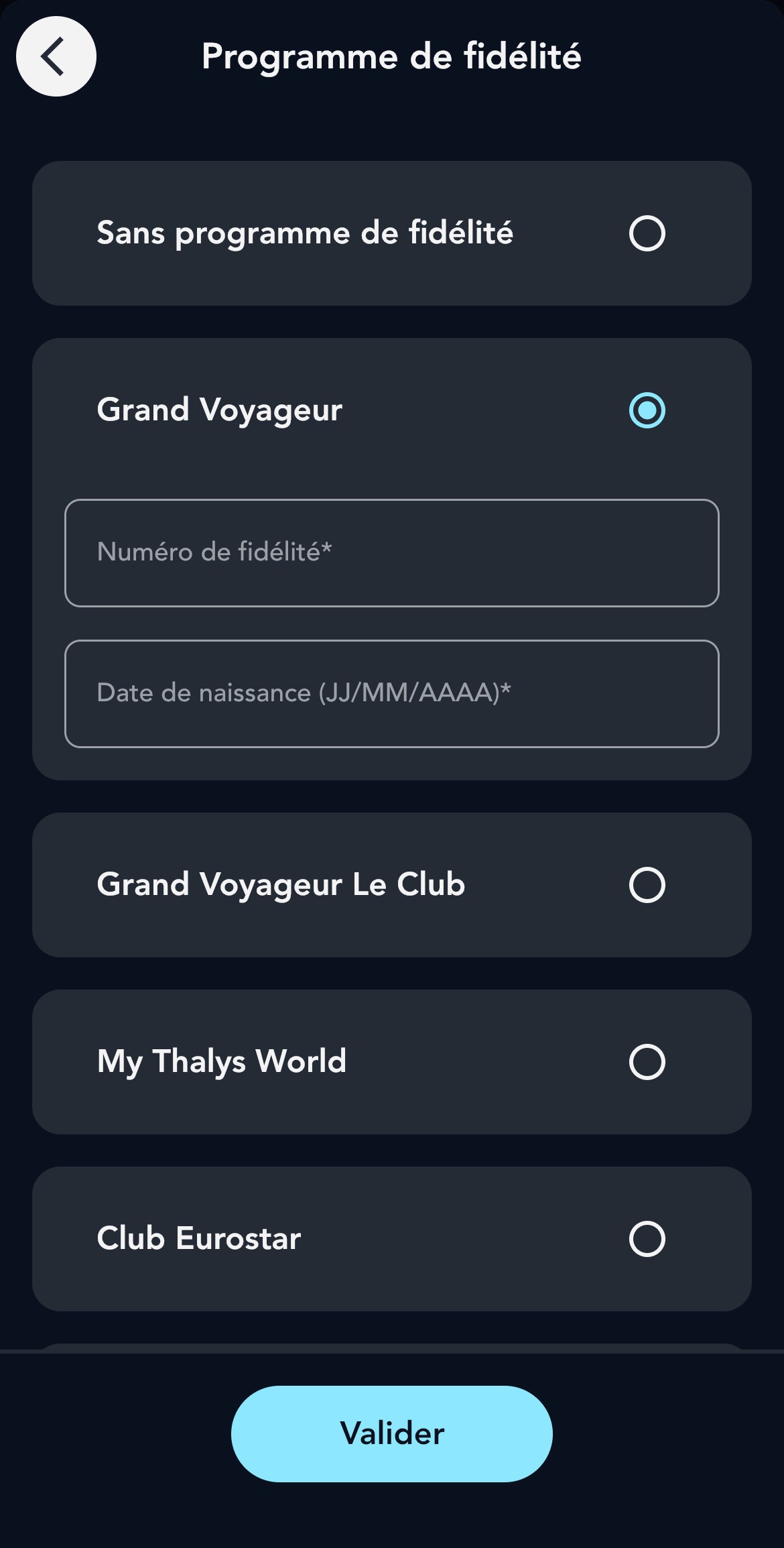
Task: Confirm with the Valider button
Action: [x=391, y=1434]
